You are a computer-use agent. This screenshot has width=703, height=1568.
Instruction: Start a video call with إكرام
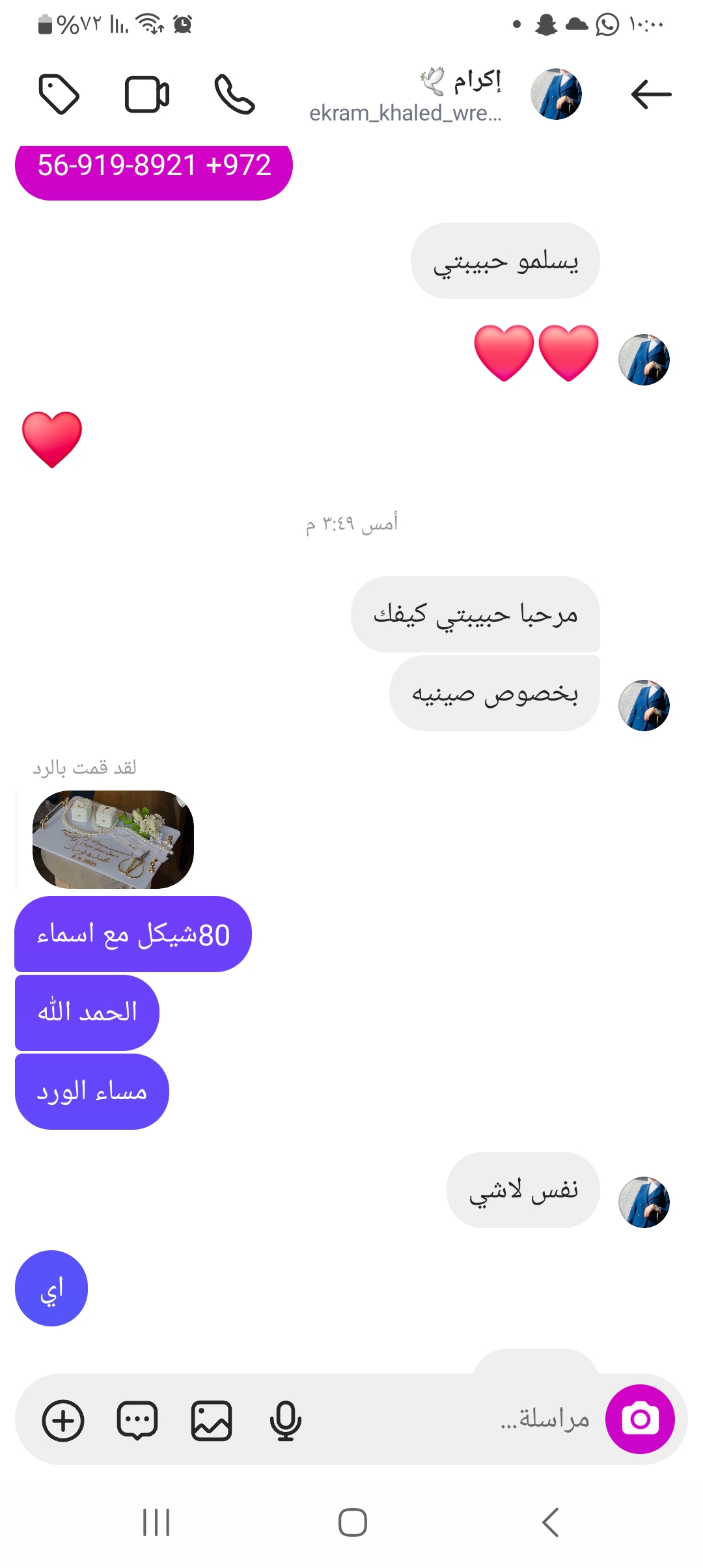pos(147,95)
